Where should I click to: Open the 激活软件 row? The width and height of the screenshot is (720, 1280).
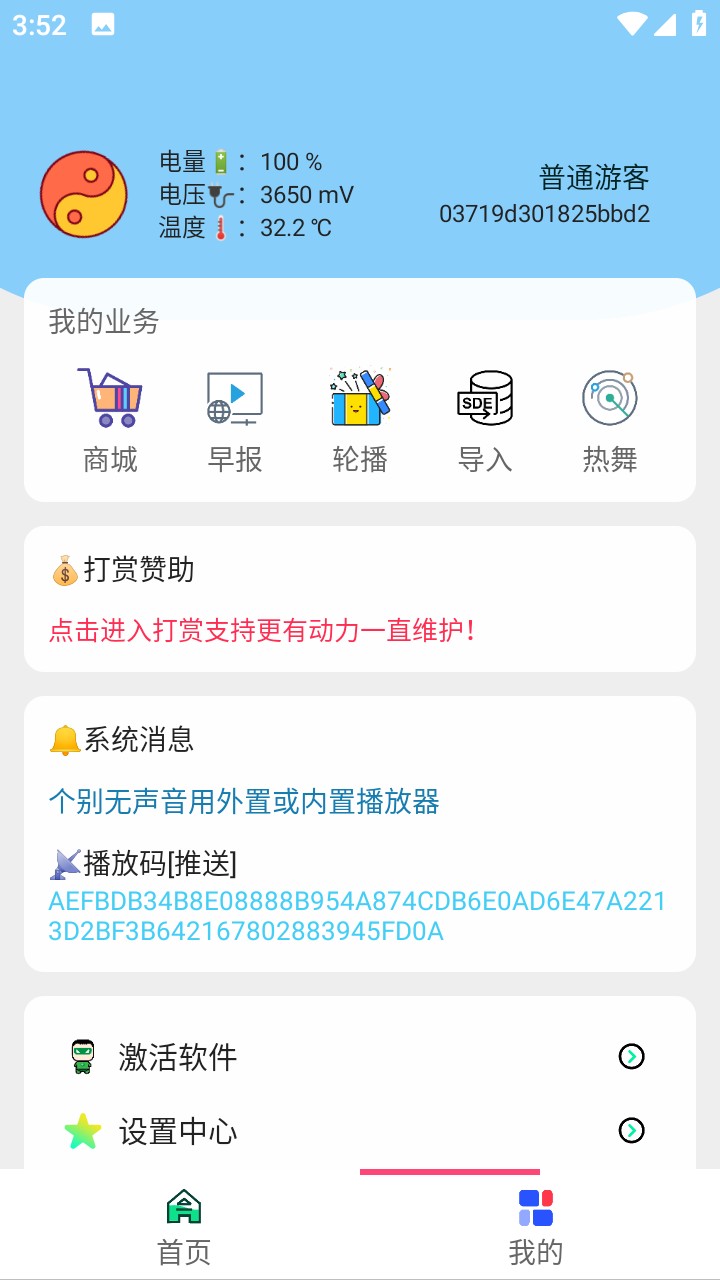point(360,1056)
